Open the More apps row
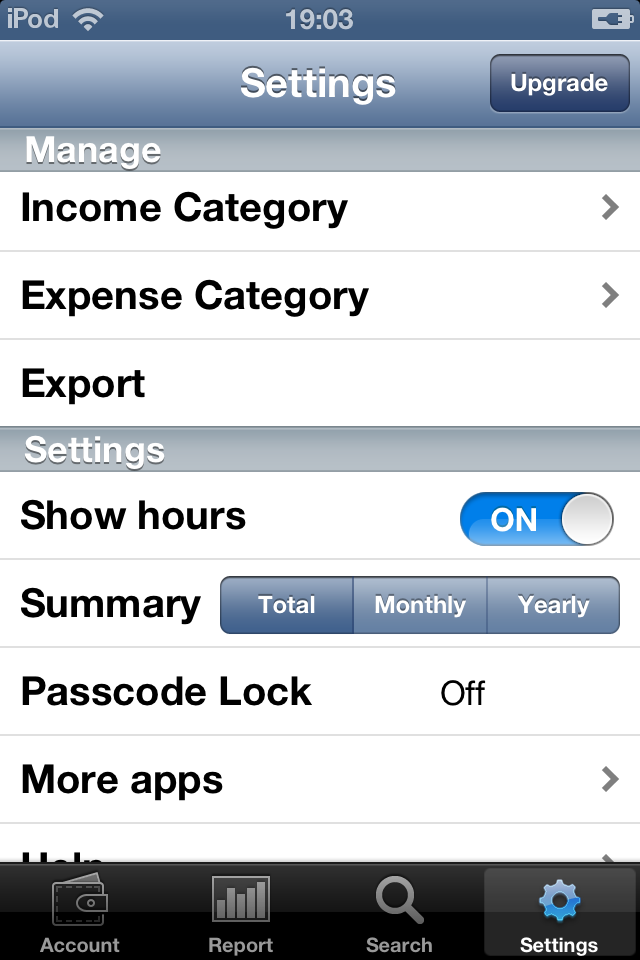Viewport: 640px width, 960px height. pyautogui.click(x=320, y=780)
